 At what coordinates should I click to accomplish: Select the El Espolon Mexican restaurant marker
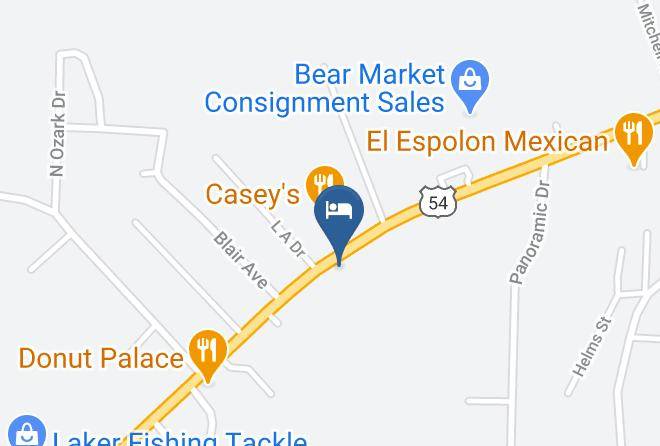(x=633, y=138)
